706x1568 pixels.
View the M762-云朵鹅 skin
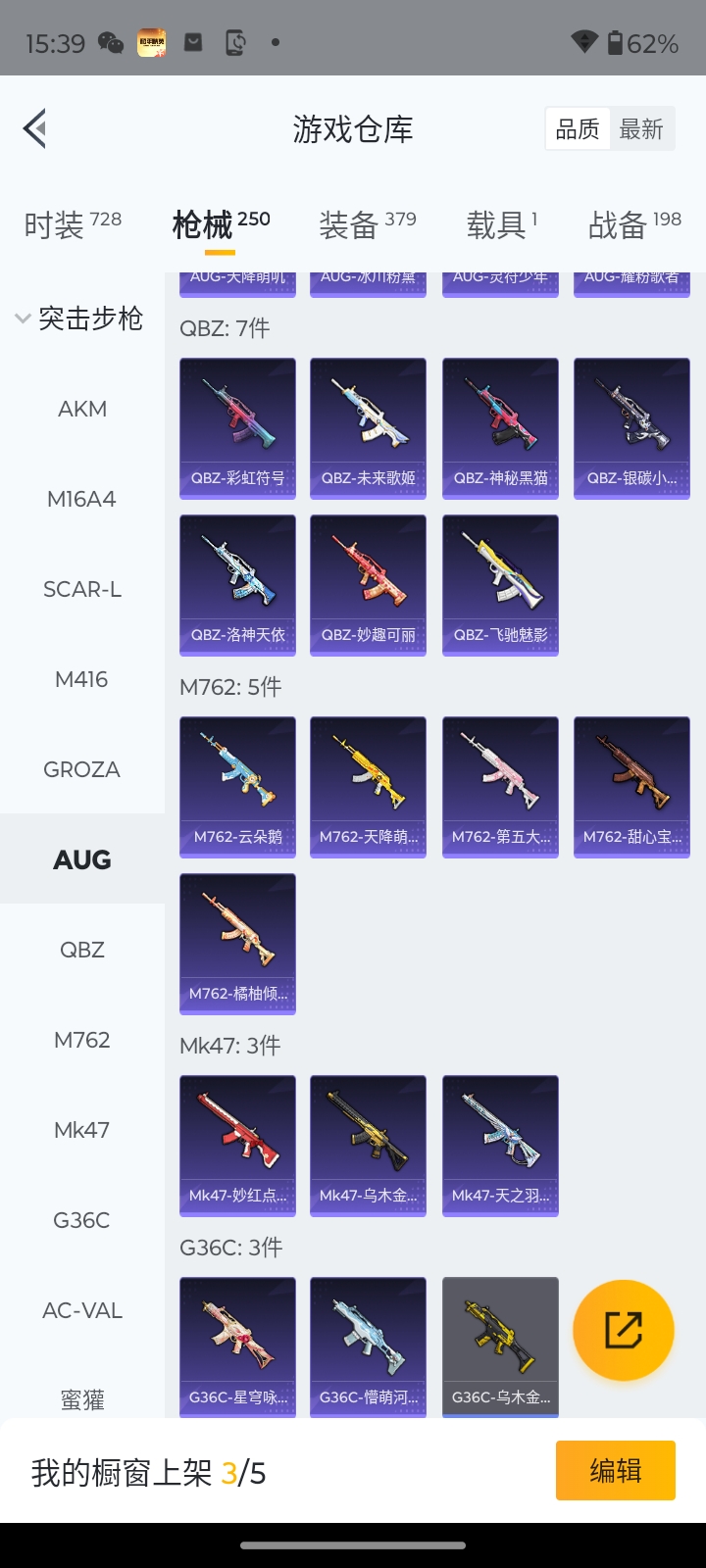(237, 787)
